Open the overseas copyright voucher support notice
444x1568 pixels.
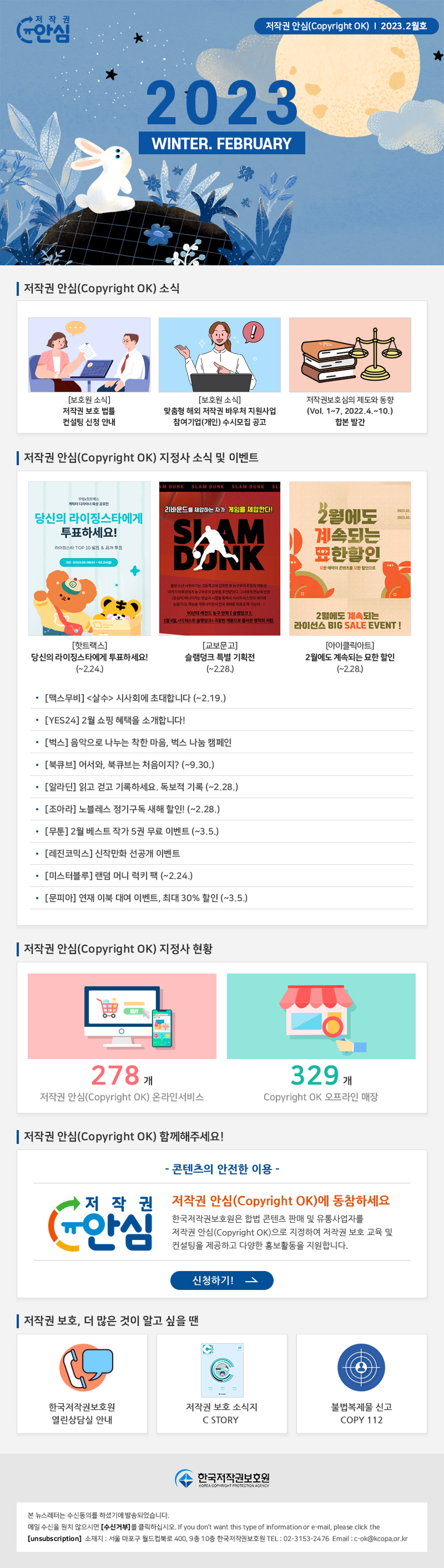[219, 371]
